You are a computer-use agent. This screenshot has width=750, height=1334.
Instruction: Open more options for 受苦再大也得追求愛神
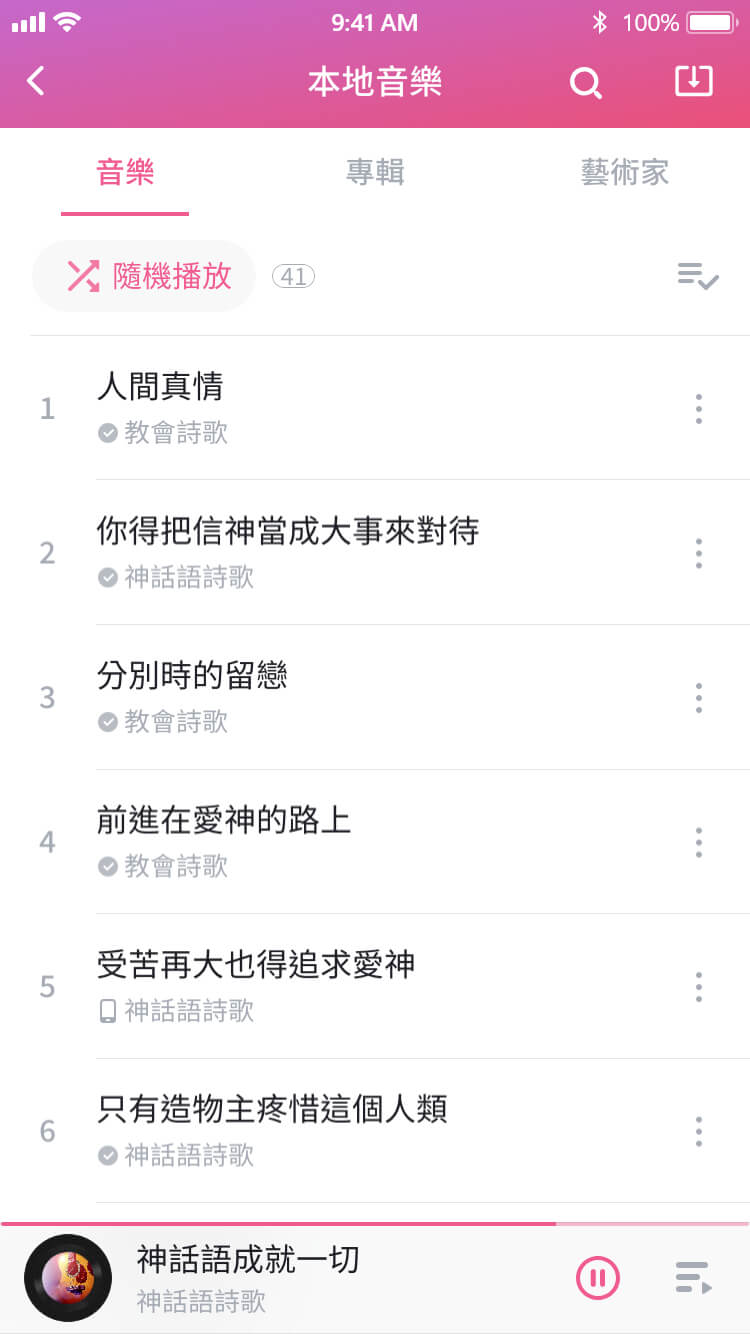698,987
